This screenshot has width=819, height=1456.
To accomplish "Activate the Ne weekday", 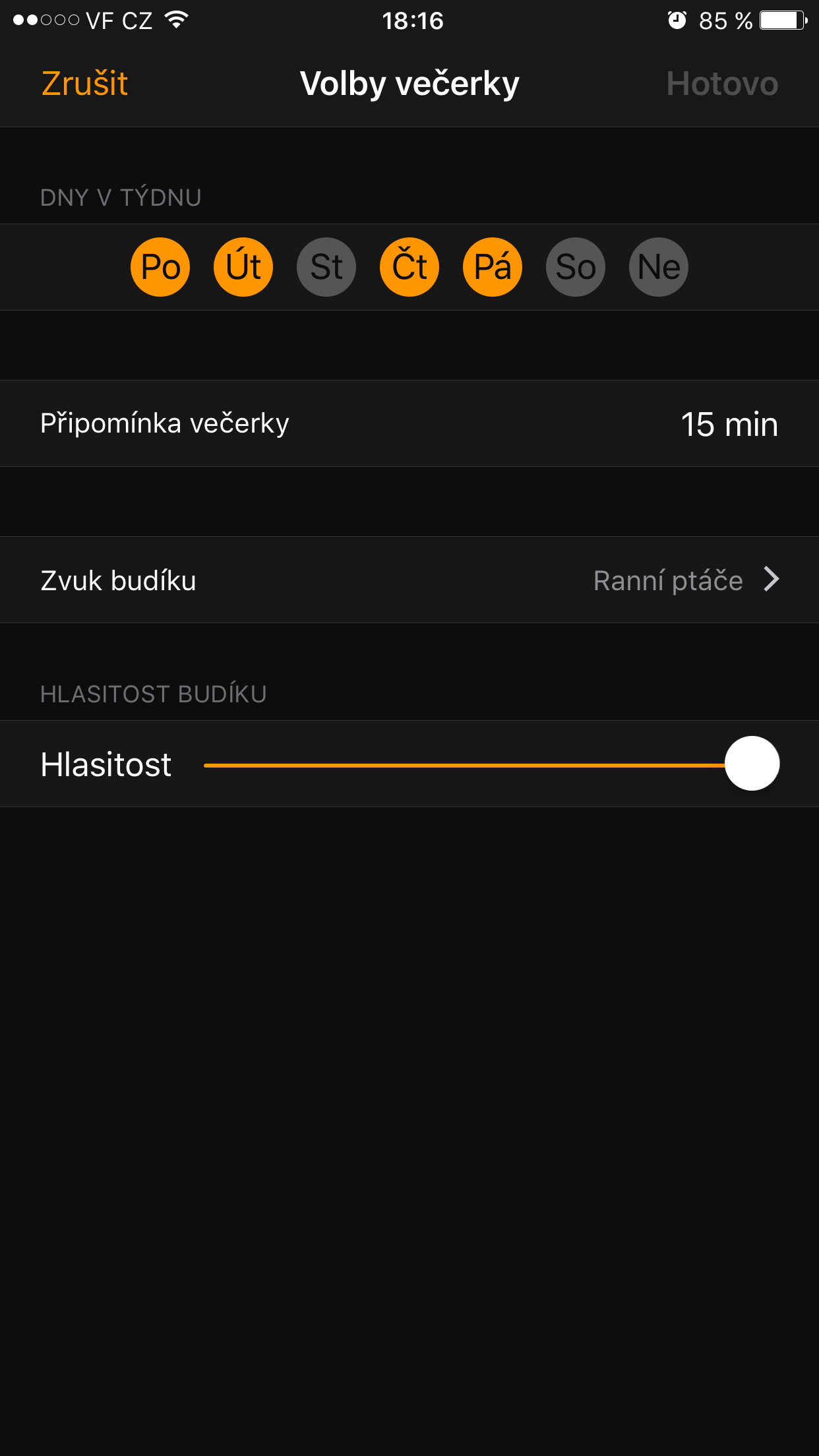I will [658, 266].
